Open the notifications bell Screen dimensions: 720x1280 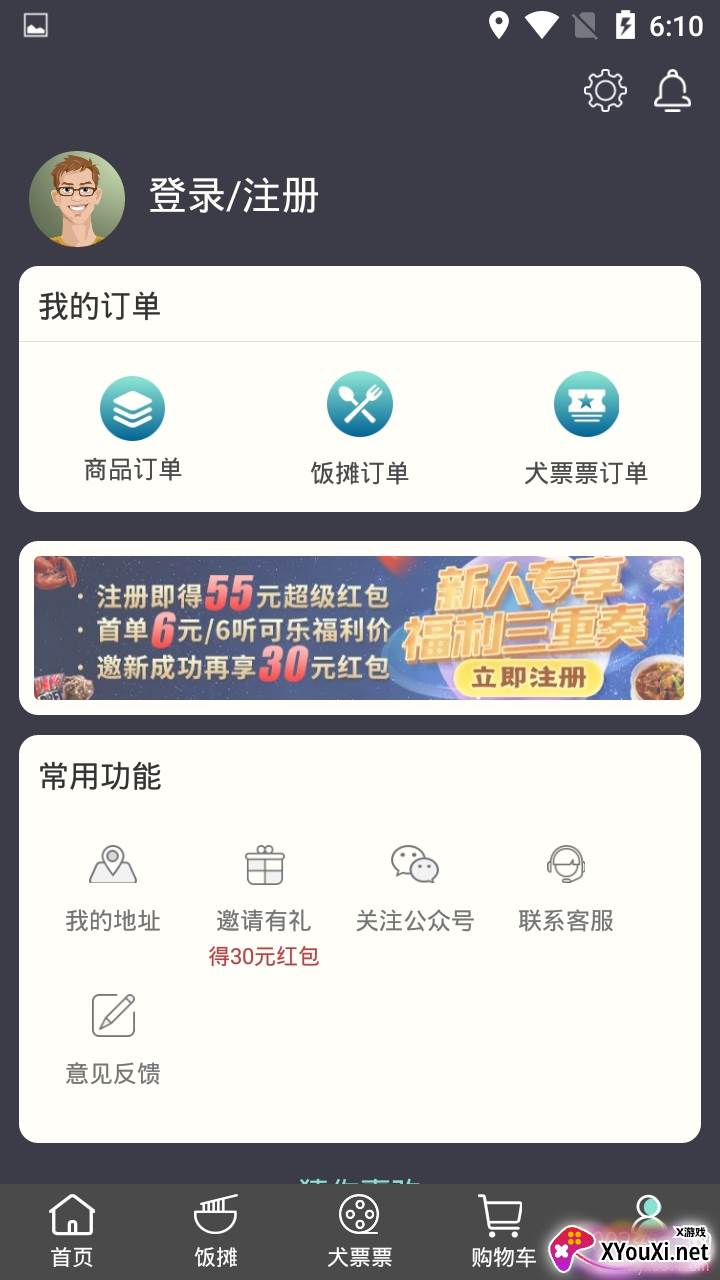tap(673, 91)
